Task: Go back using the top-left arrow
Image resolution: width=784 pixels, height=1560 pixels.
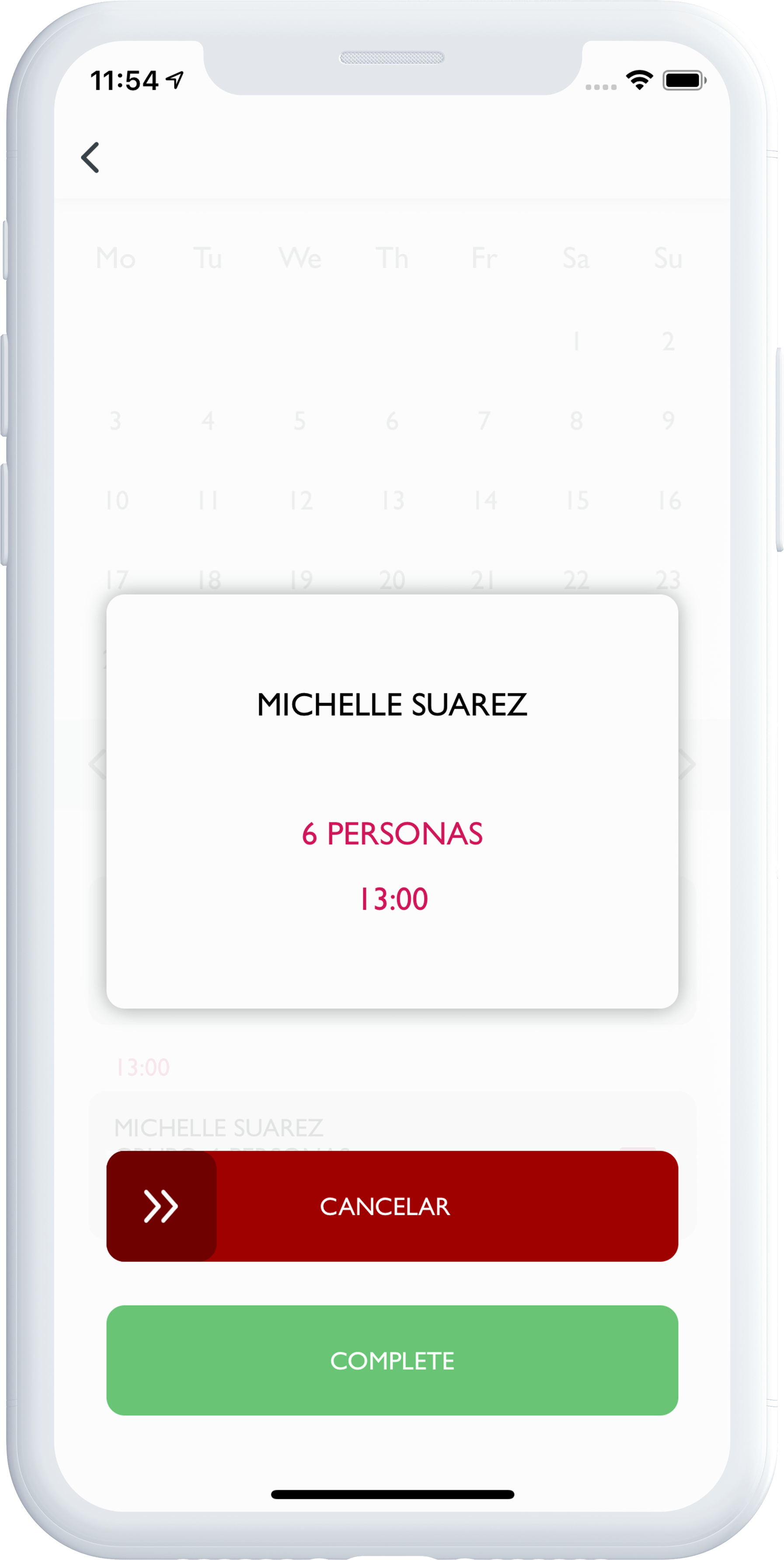Action: 90,158
